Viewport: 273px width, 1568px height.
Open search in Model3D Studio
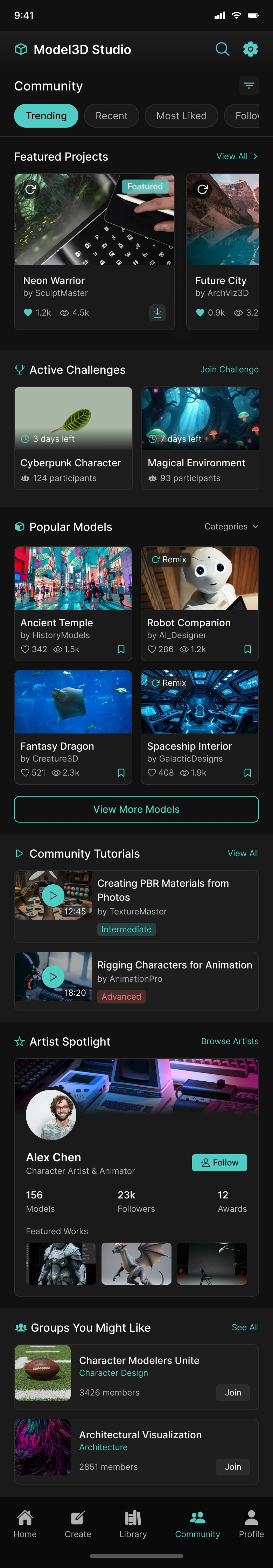point(223,49)
